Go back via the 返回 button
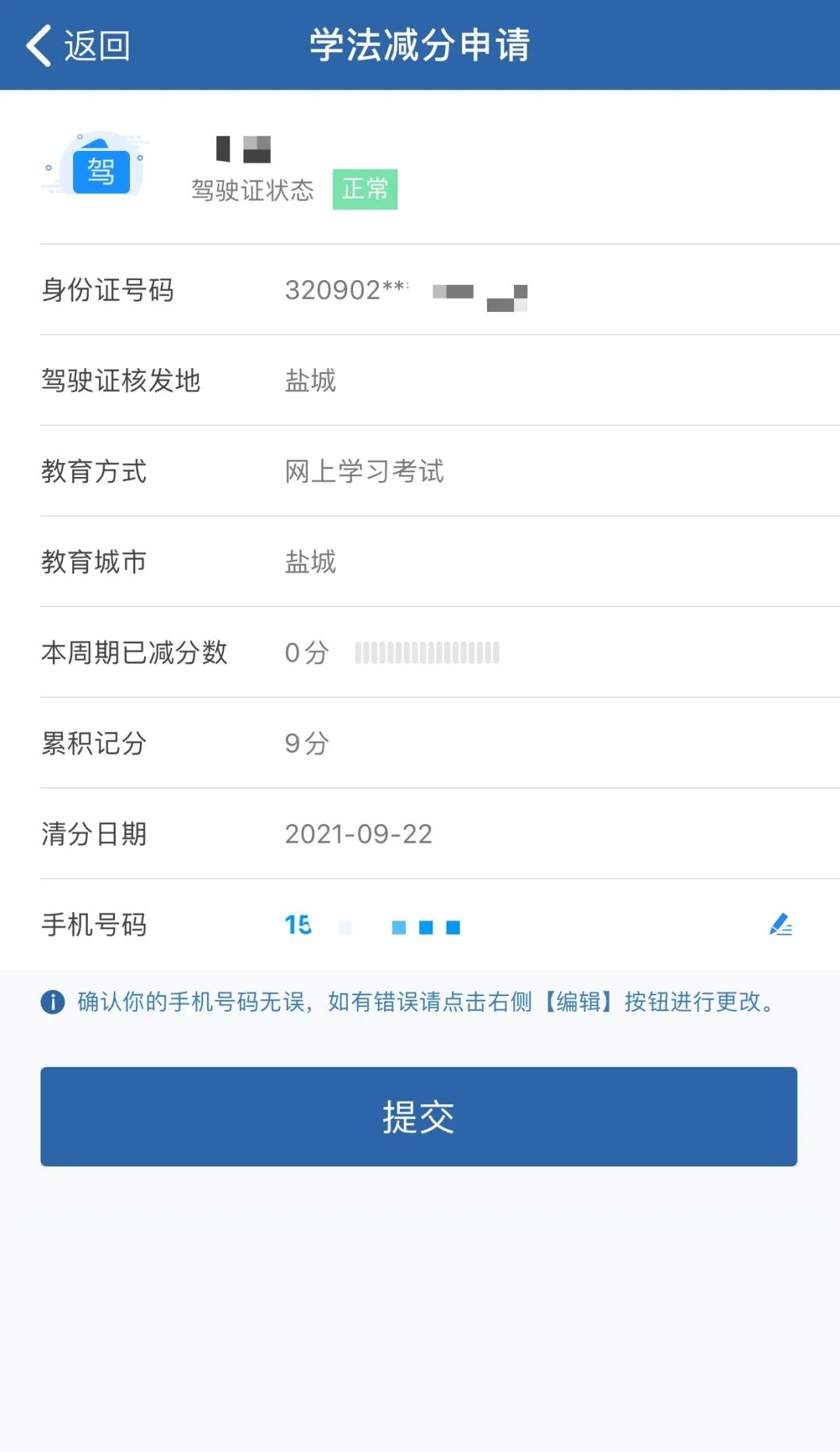The height and width of the screenshot is (1452, 840). coord(78,45)
